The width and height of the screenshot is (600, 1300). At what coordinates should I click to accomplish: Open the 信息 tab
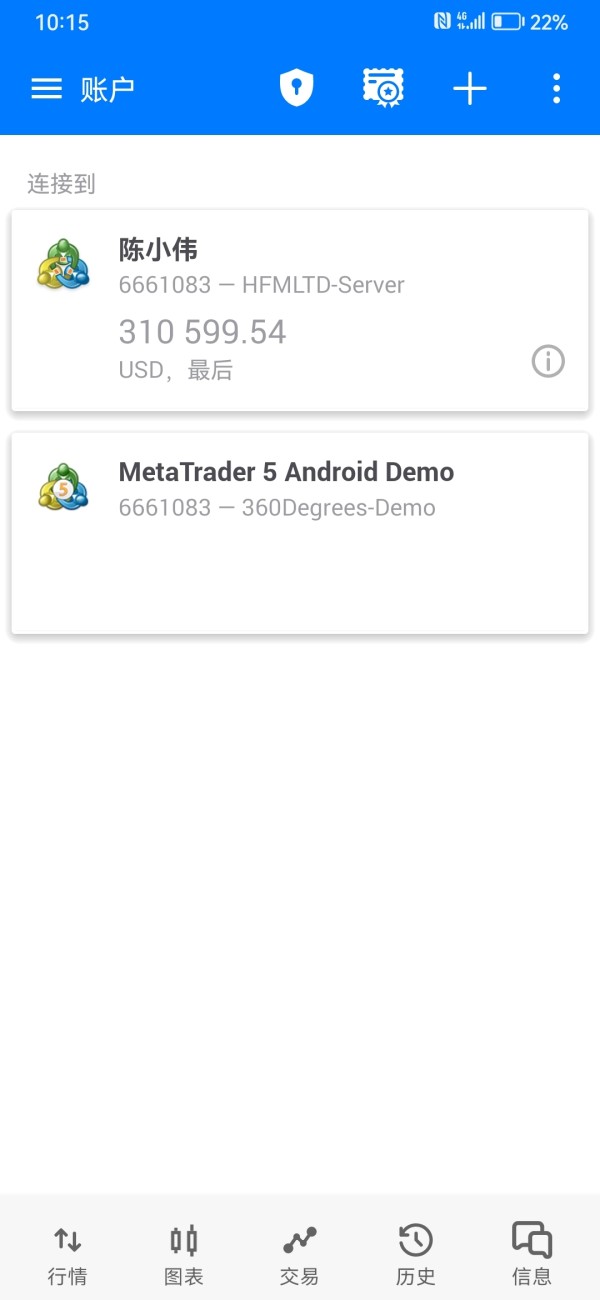[532, 1254]
